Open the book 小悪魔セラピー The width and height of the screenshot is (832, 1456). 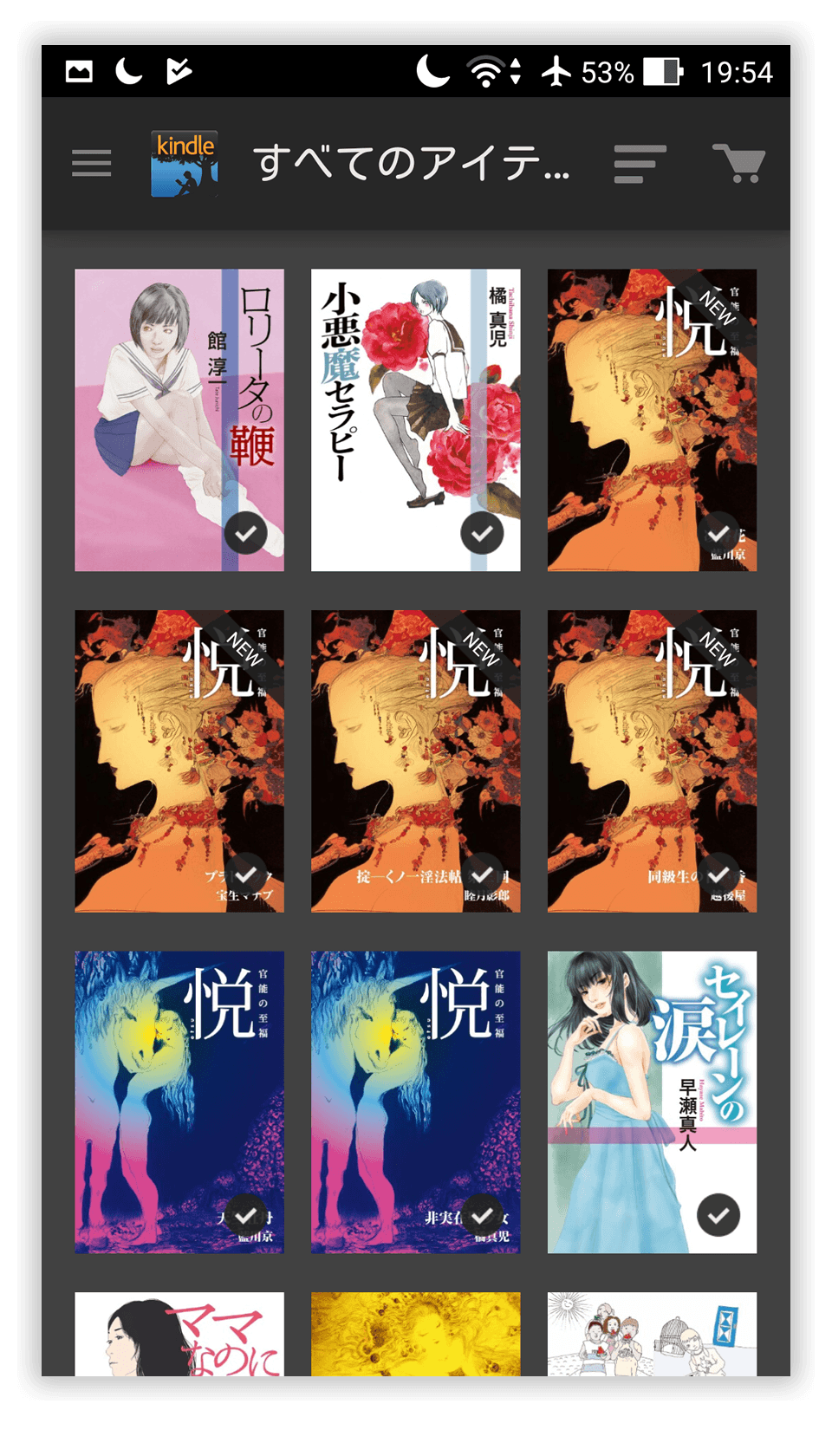point(416,420)
